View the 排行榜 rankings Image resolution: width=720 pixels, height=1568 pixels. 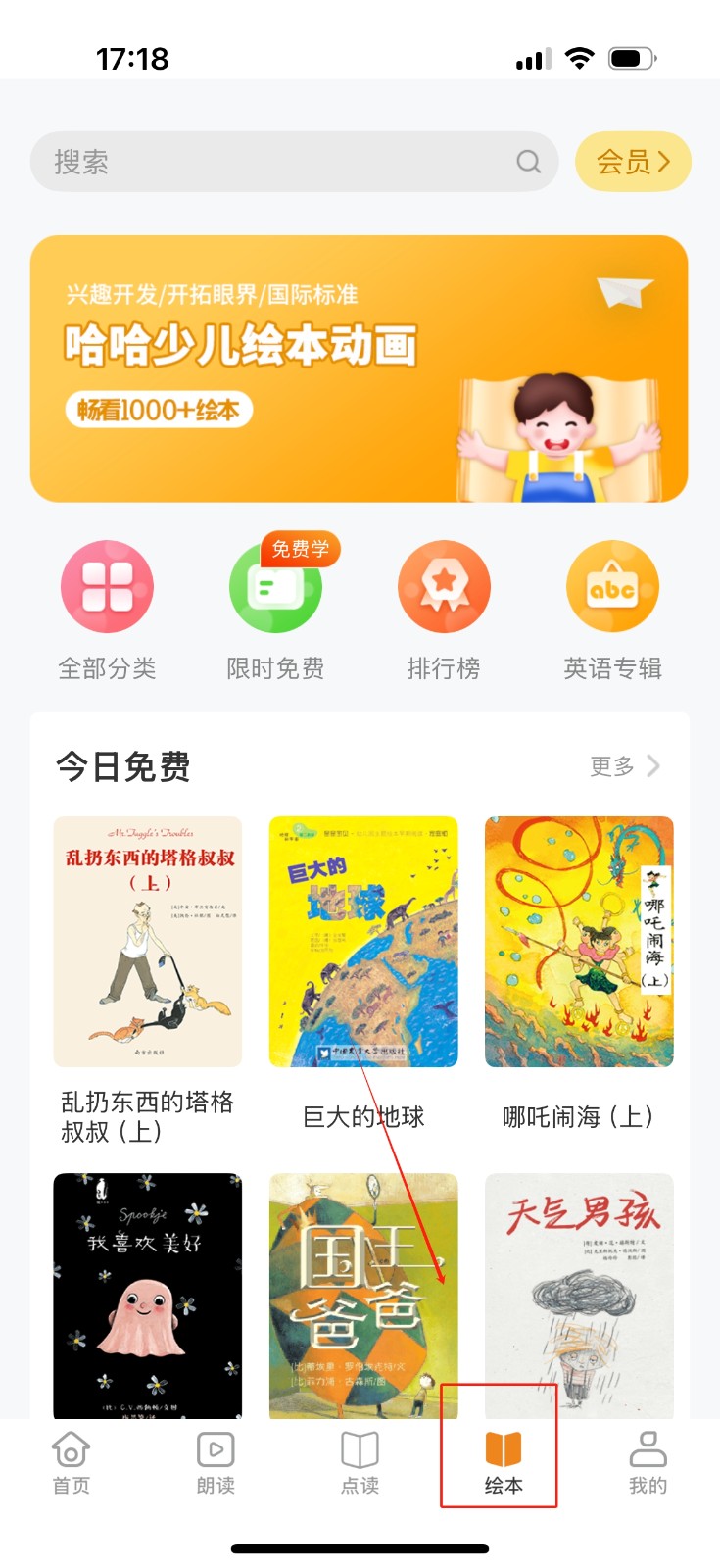coord(444,588)
